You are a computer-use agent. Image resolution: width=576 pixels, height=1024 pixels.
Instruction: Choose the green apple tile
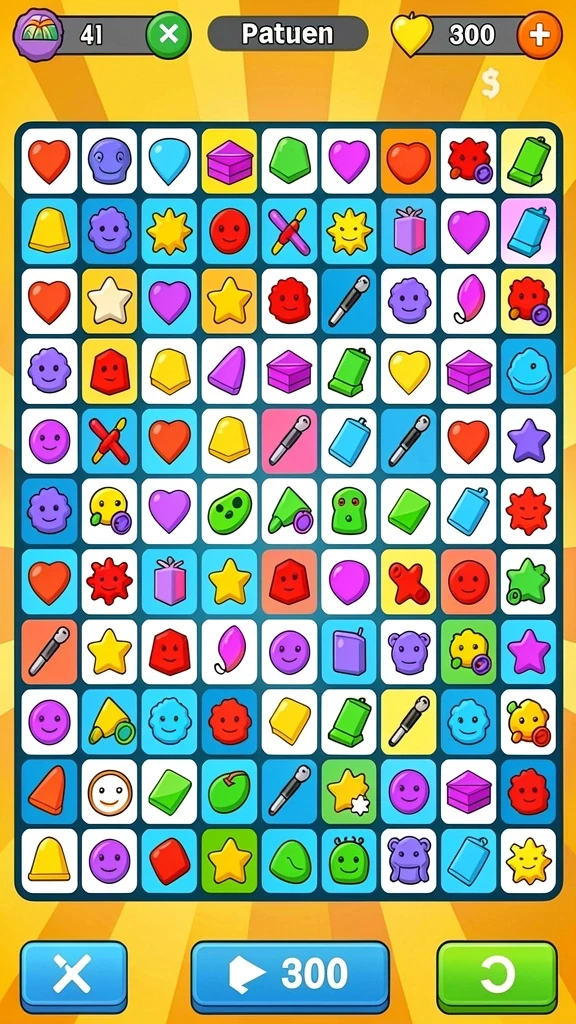[229, 791]
